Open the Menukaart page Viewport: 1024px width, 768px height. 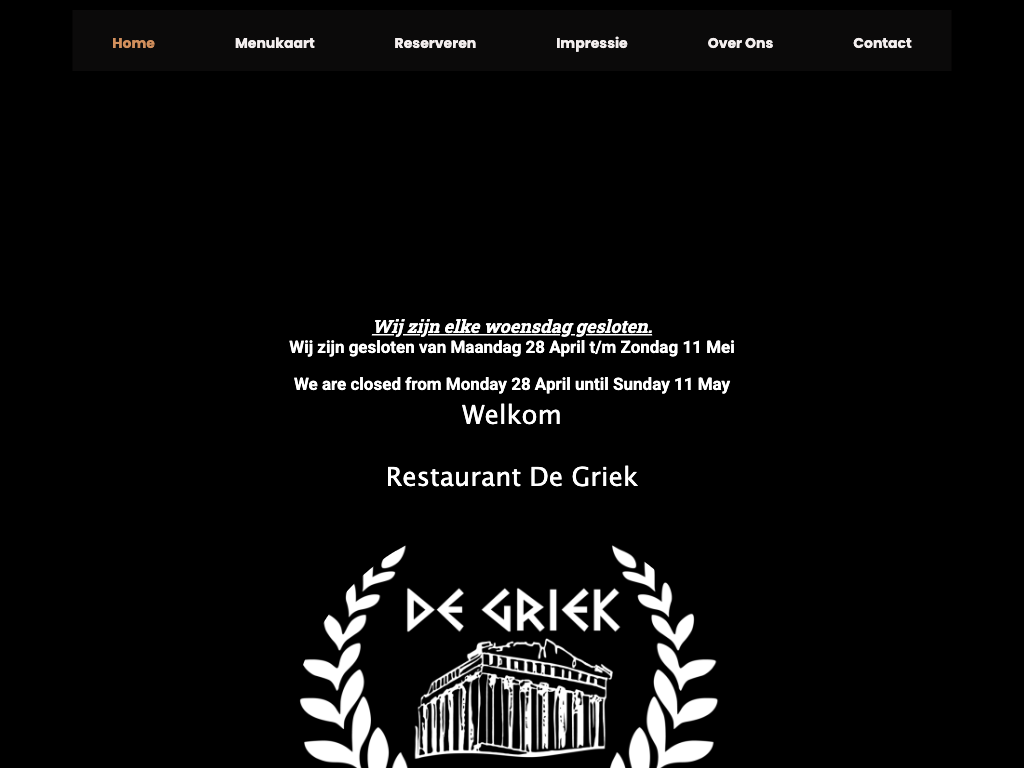[274, 43]
